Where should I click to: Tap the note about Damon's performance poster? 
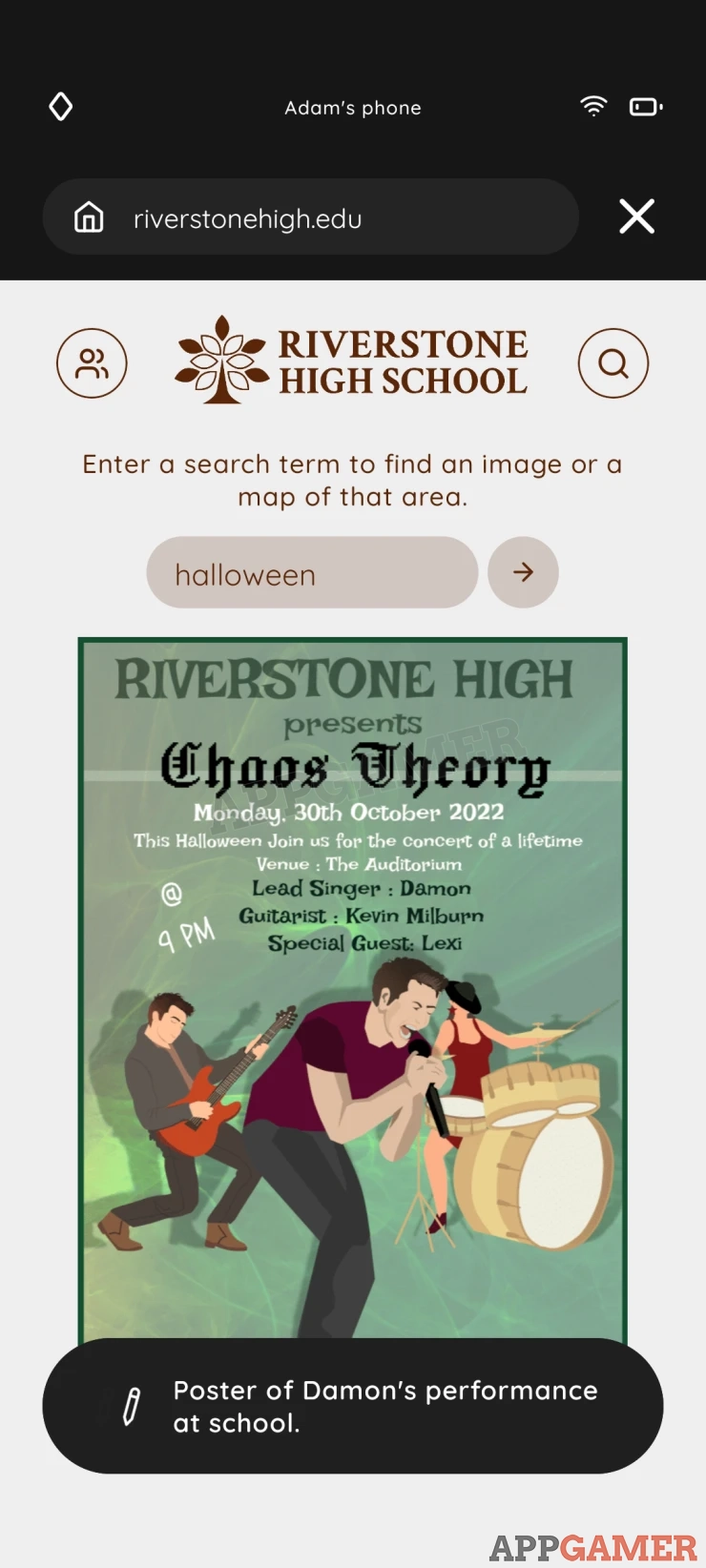[353, 1406]
